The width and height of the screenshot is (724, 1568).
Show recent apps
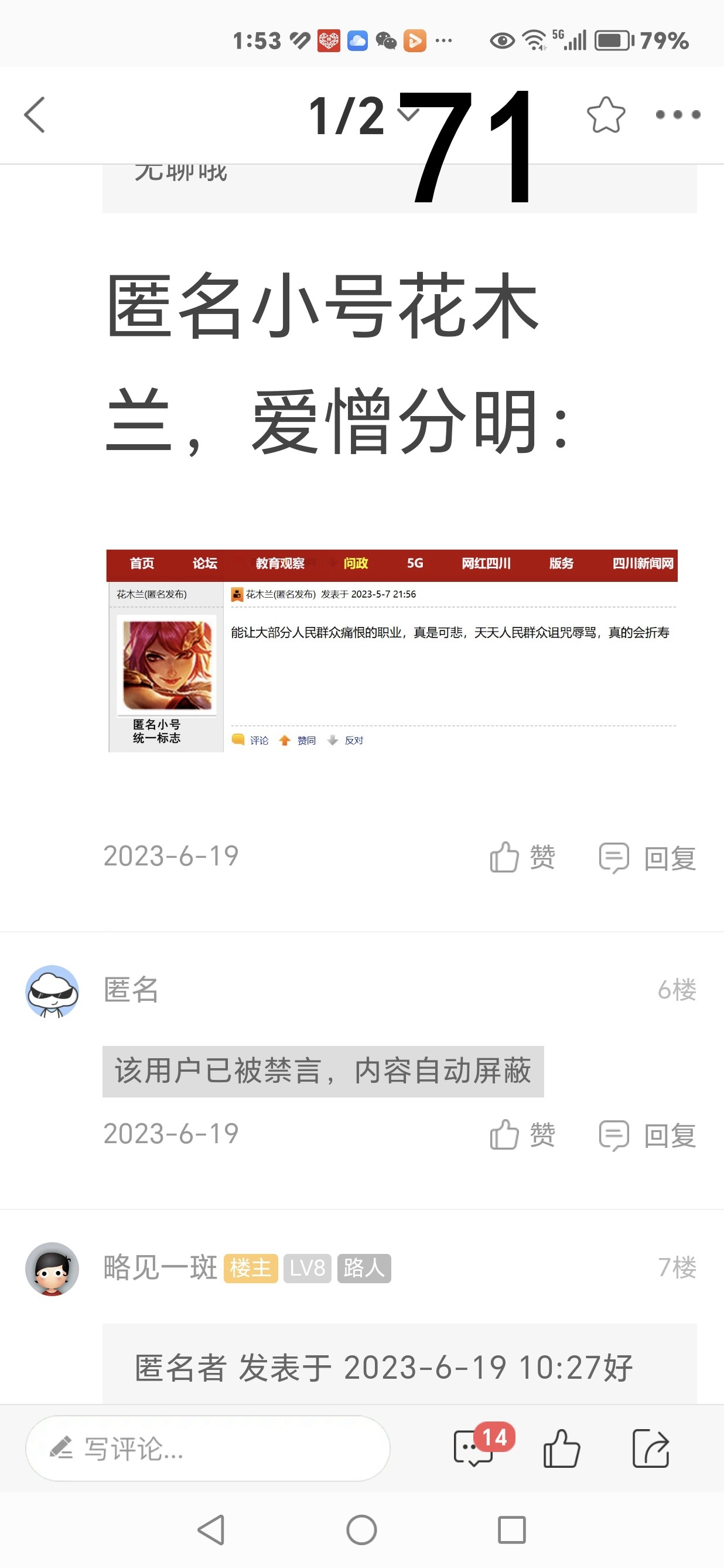[x=512, y=1530]
